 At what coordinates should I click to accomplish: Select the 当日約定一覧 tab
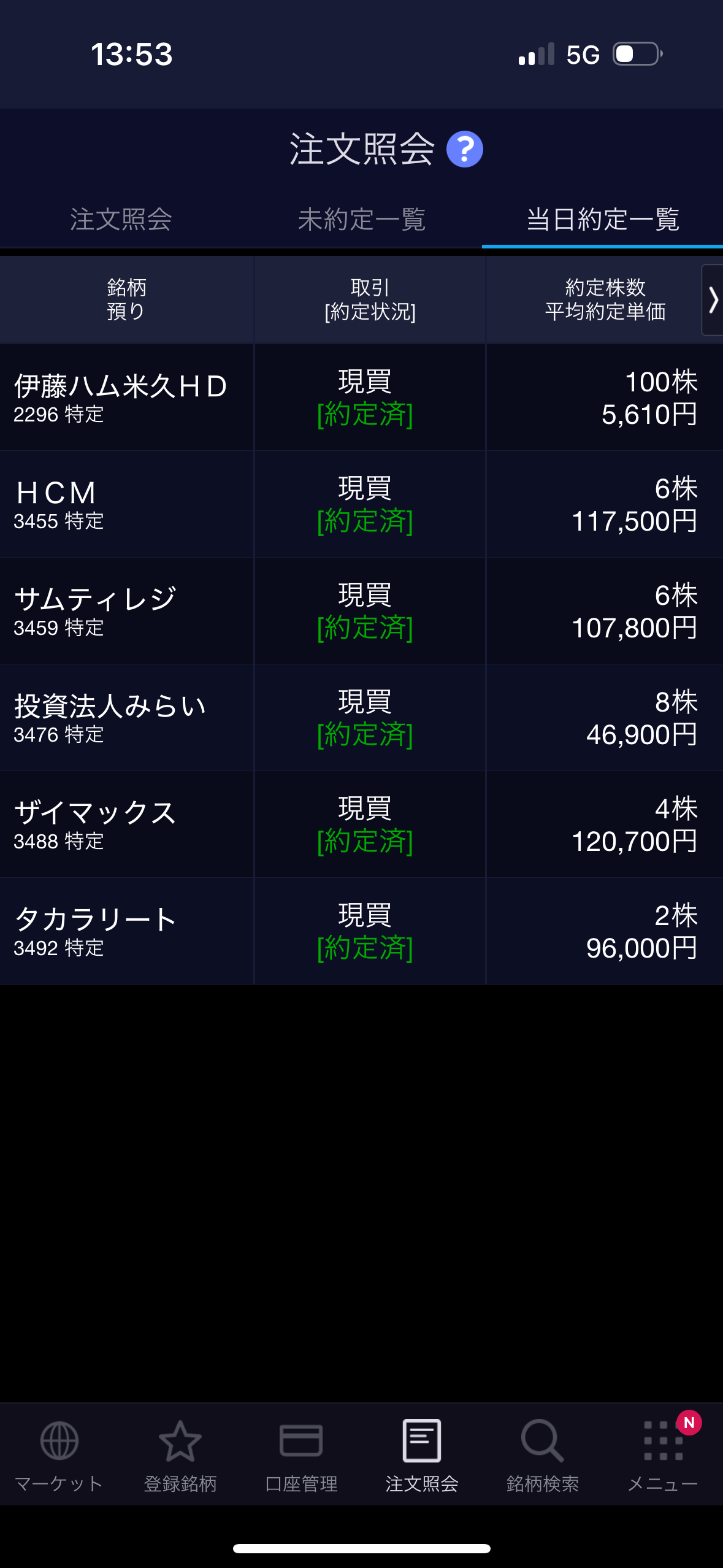click(602, 220)
